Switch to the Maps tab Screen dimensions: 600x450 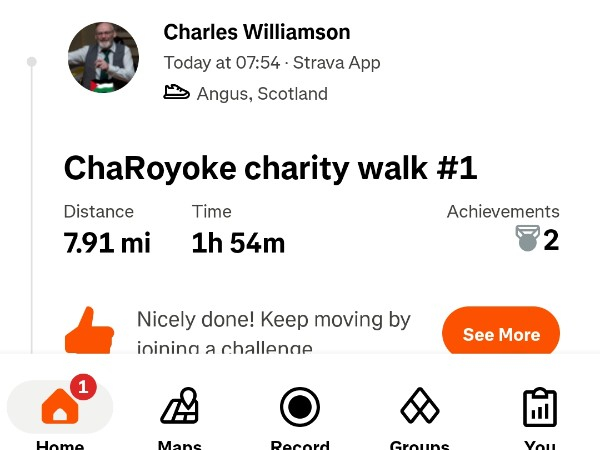[x=180, y=411]
